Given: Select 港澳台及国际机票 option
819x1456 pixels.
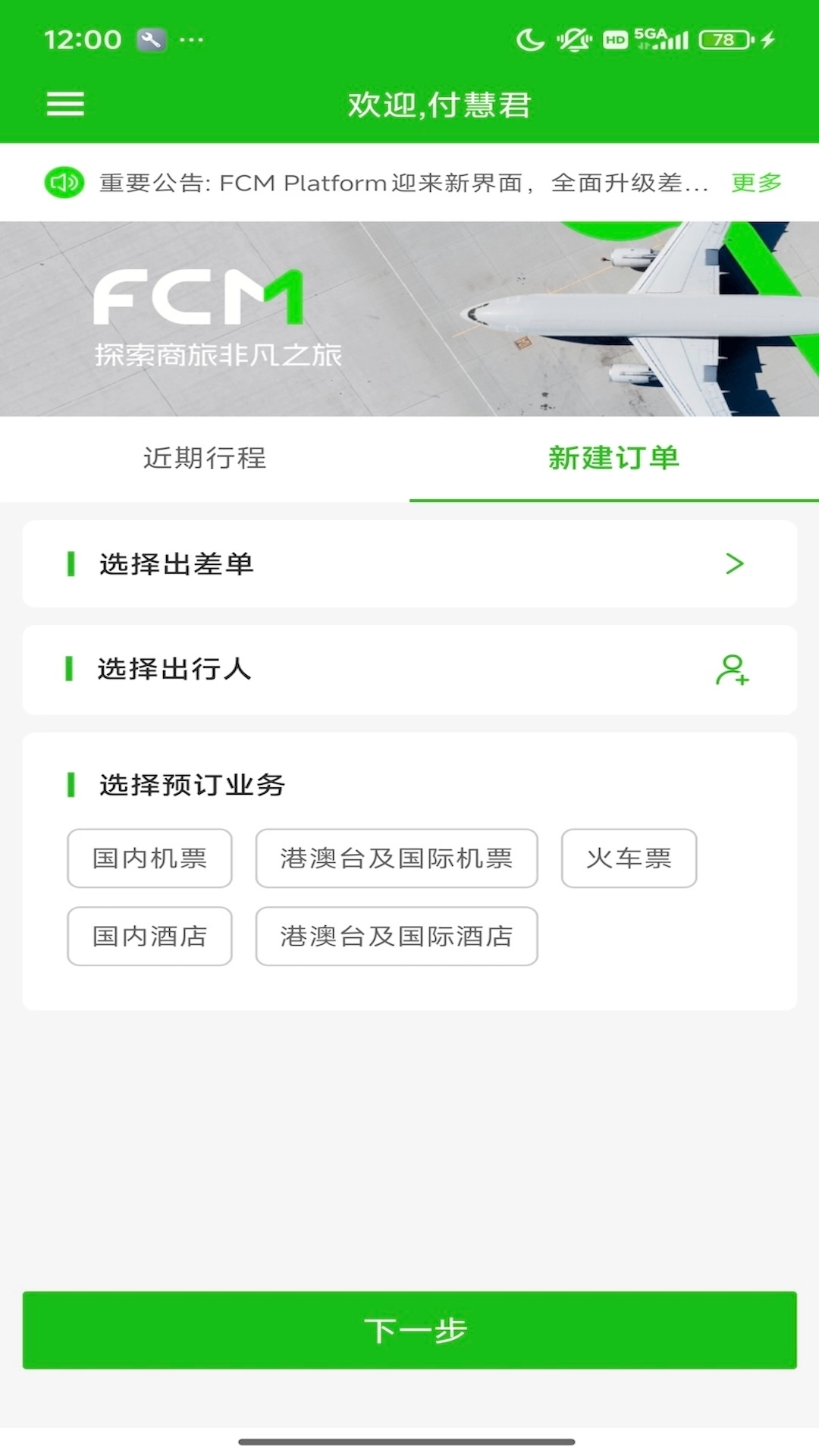Looking at the screenshot, I should click(x=397, y=858).
